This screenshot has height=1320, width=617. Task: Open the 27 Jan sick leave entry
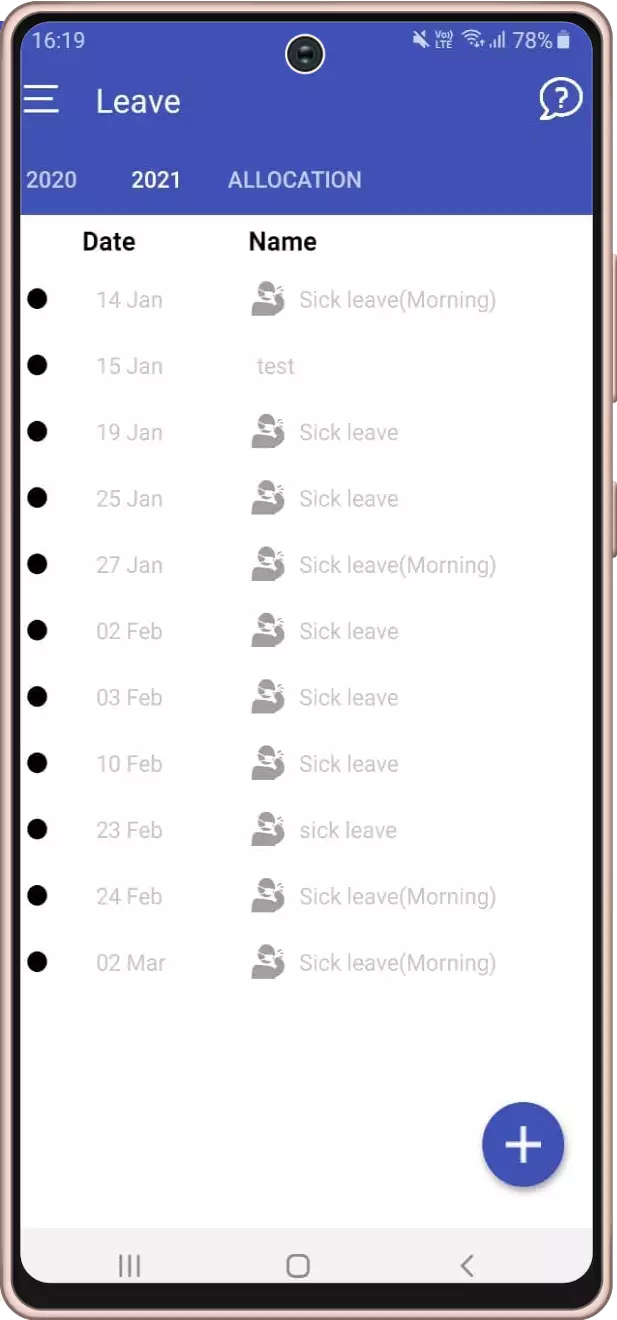pos(397,565)
